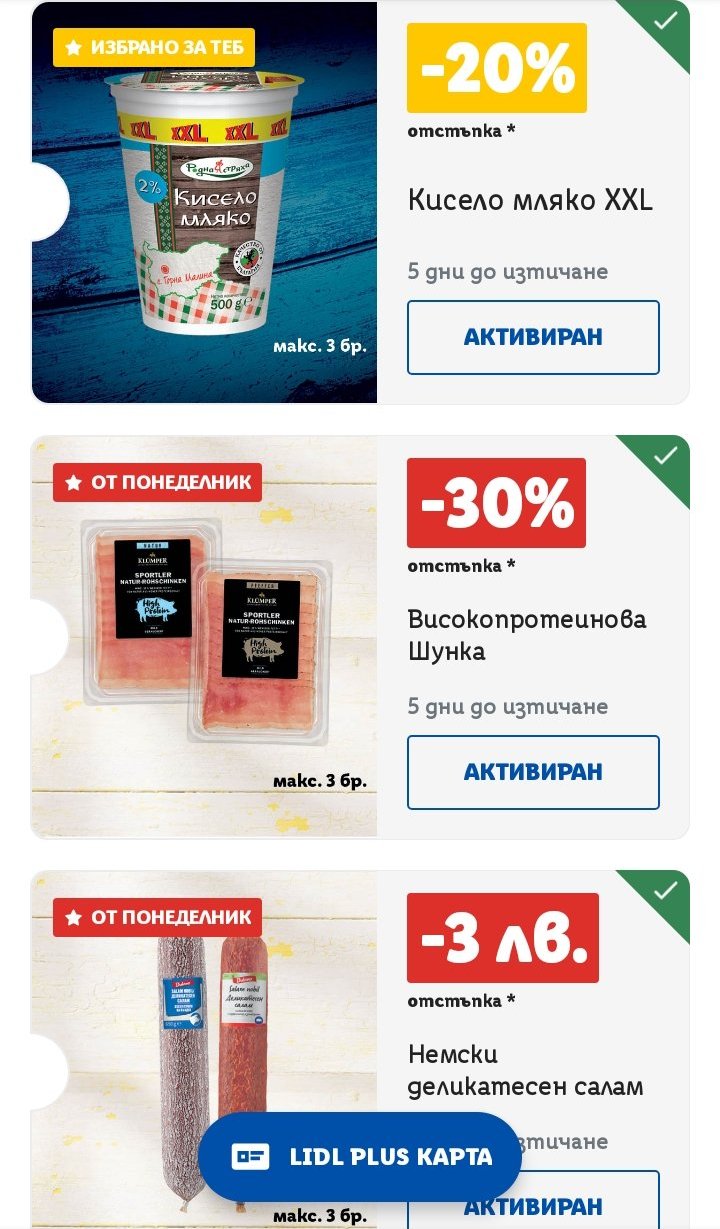Screen dimensions: 720x1229
Task: Open the Високопротеинова Шунка coupon image
Action: pyautogui.click(x=204, y=637)
